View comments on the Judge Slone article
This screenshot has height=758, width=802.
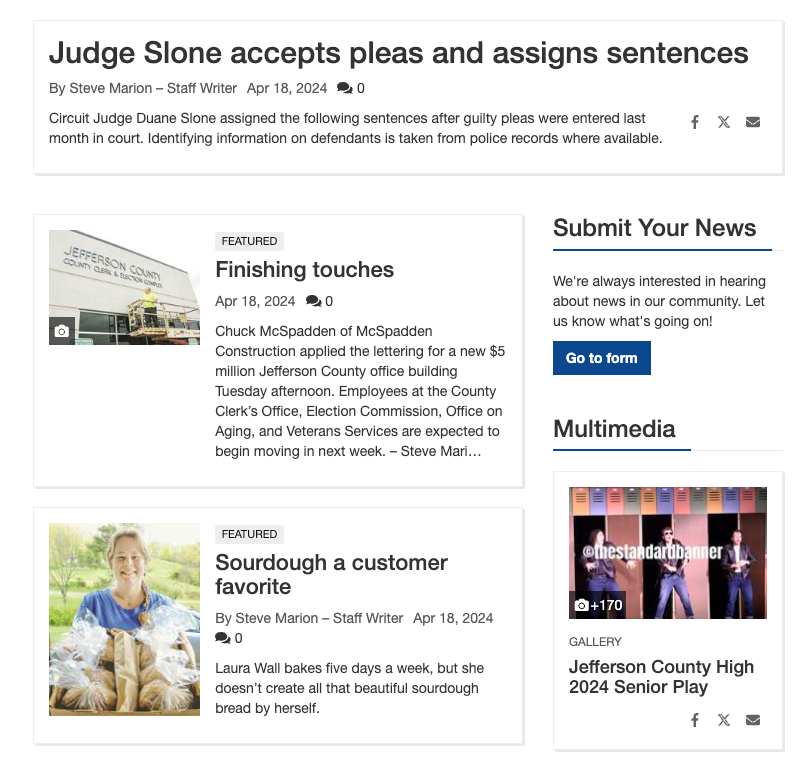tap(350, 88)
